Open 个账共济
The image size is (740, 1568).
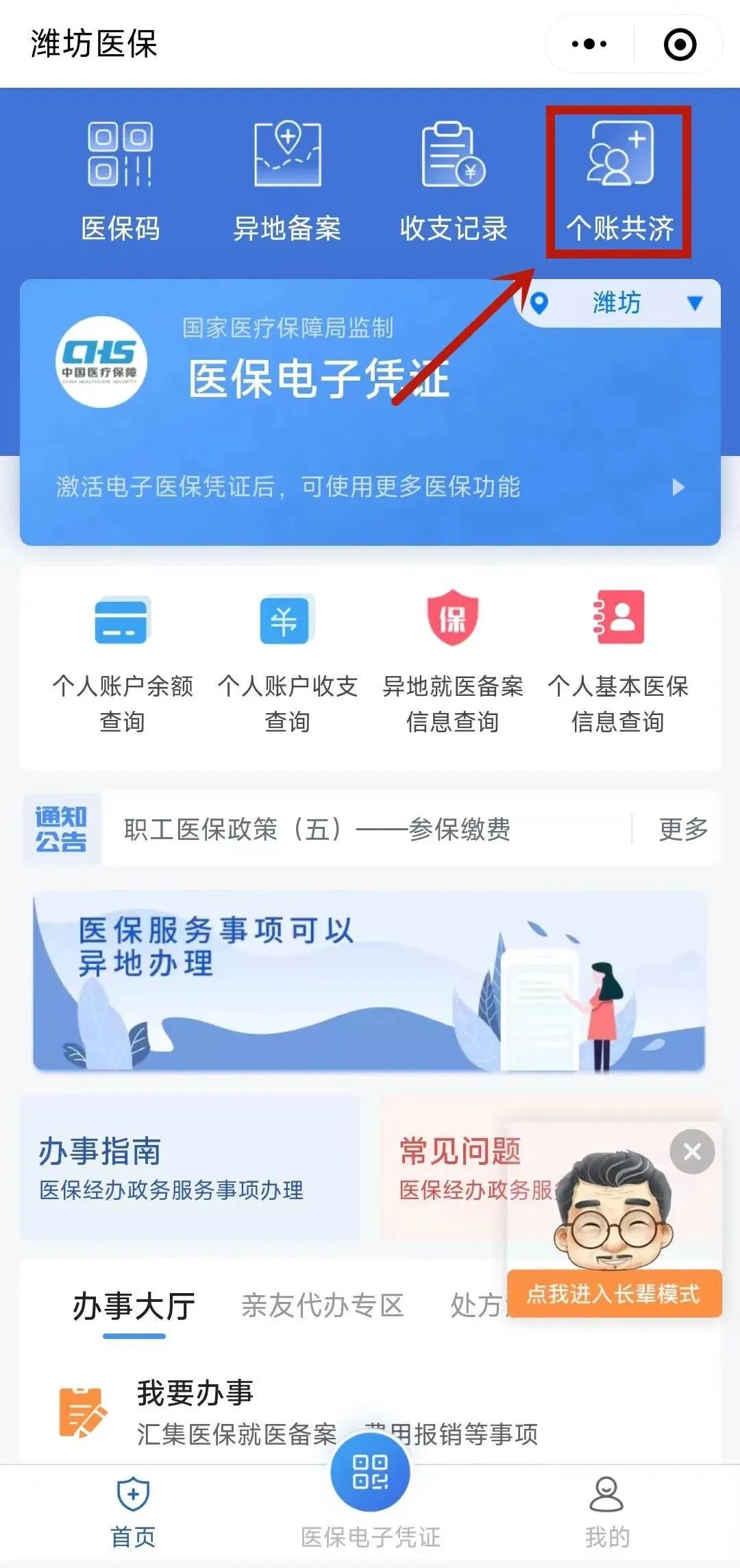click(619, 182)
